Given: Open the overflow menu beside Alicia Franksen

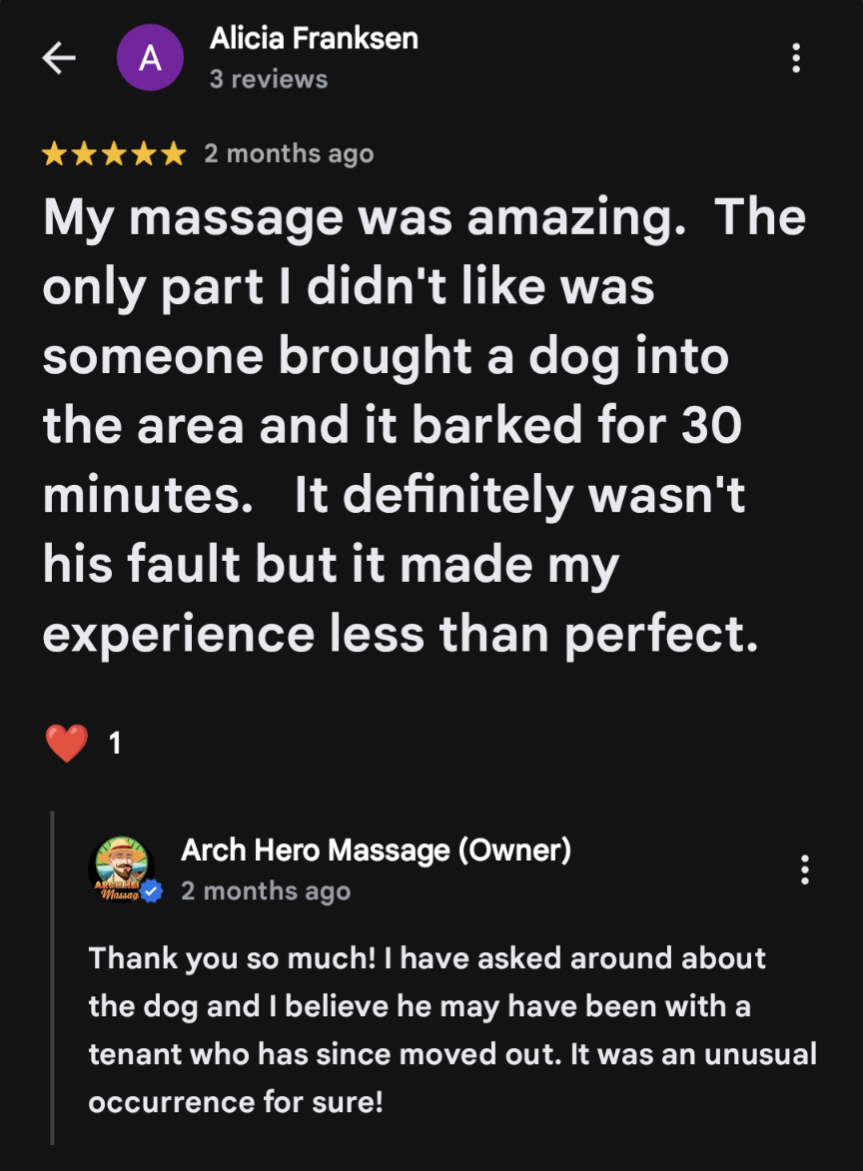Looking at the screenshot, I should [x=796, y=59].
